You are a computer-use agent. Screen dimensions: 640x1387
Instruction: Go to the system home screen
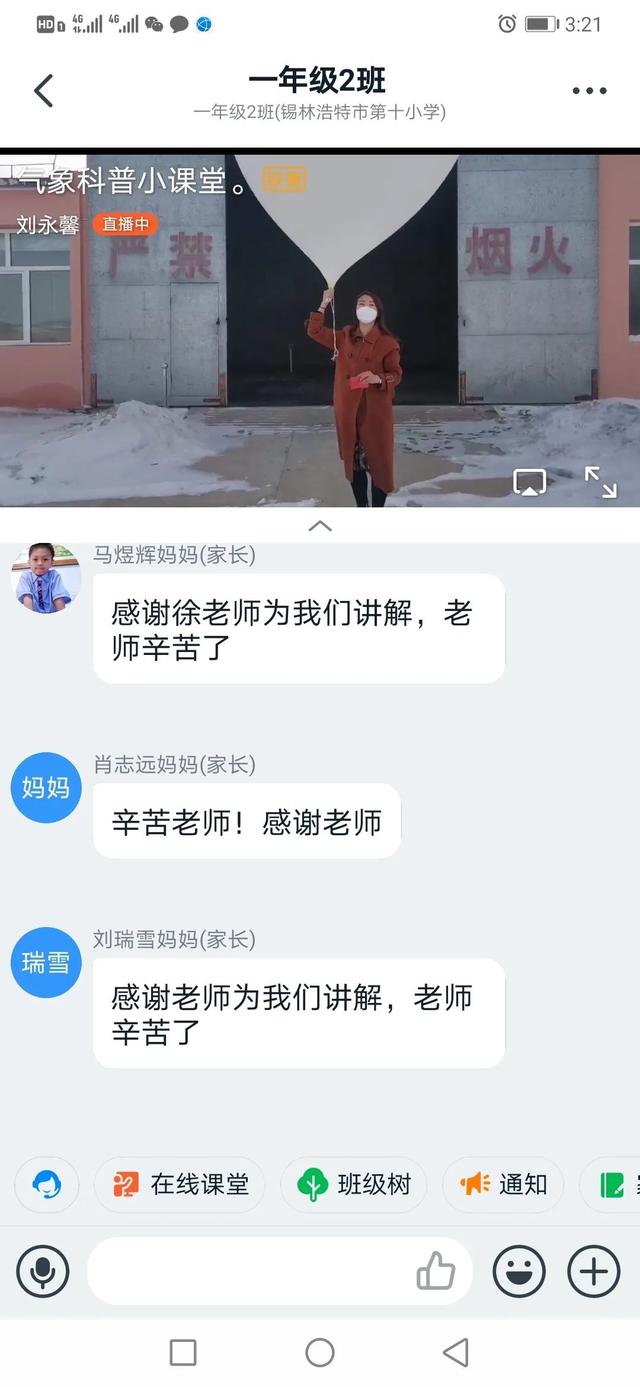pos(320,1353)
